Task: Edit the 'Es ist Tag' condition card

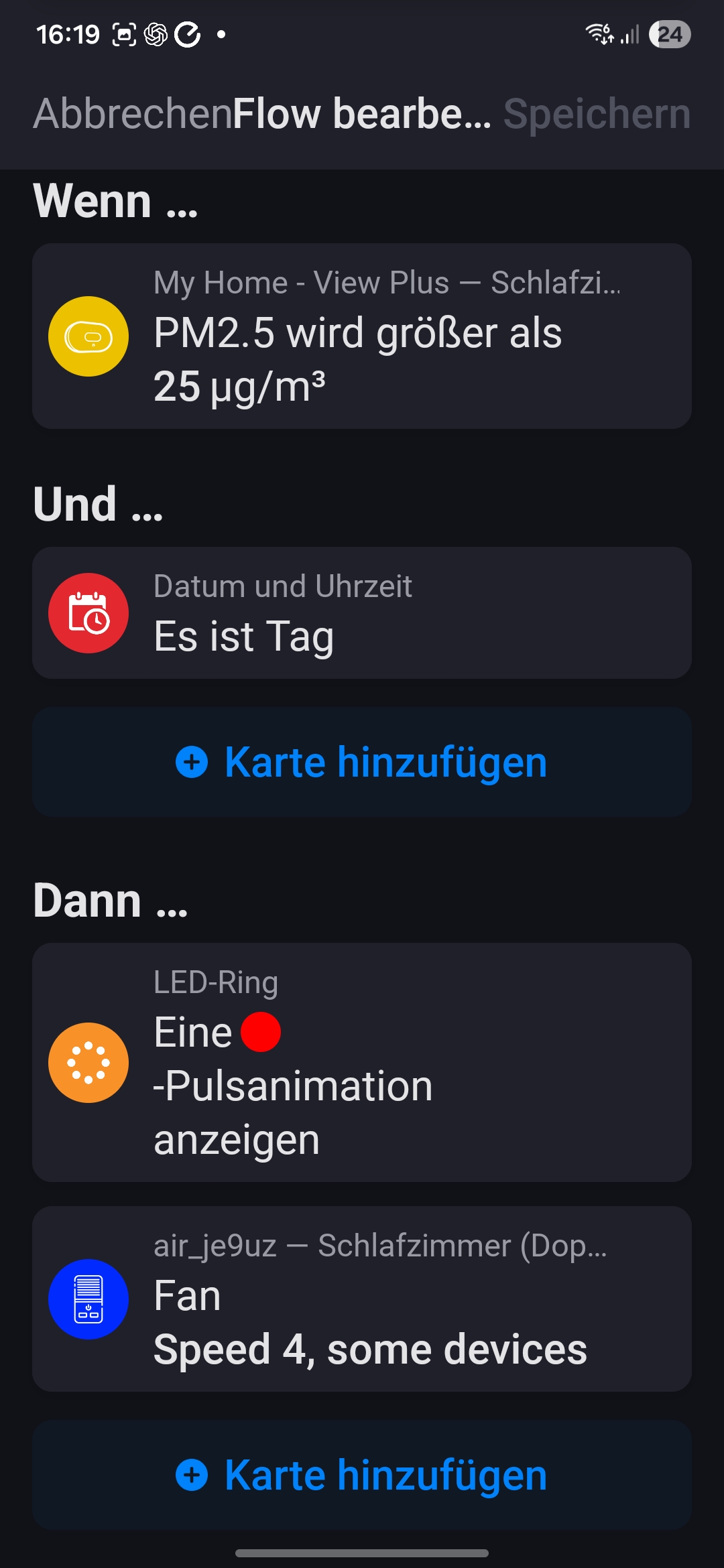Action: click(x=362, y=613)
